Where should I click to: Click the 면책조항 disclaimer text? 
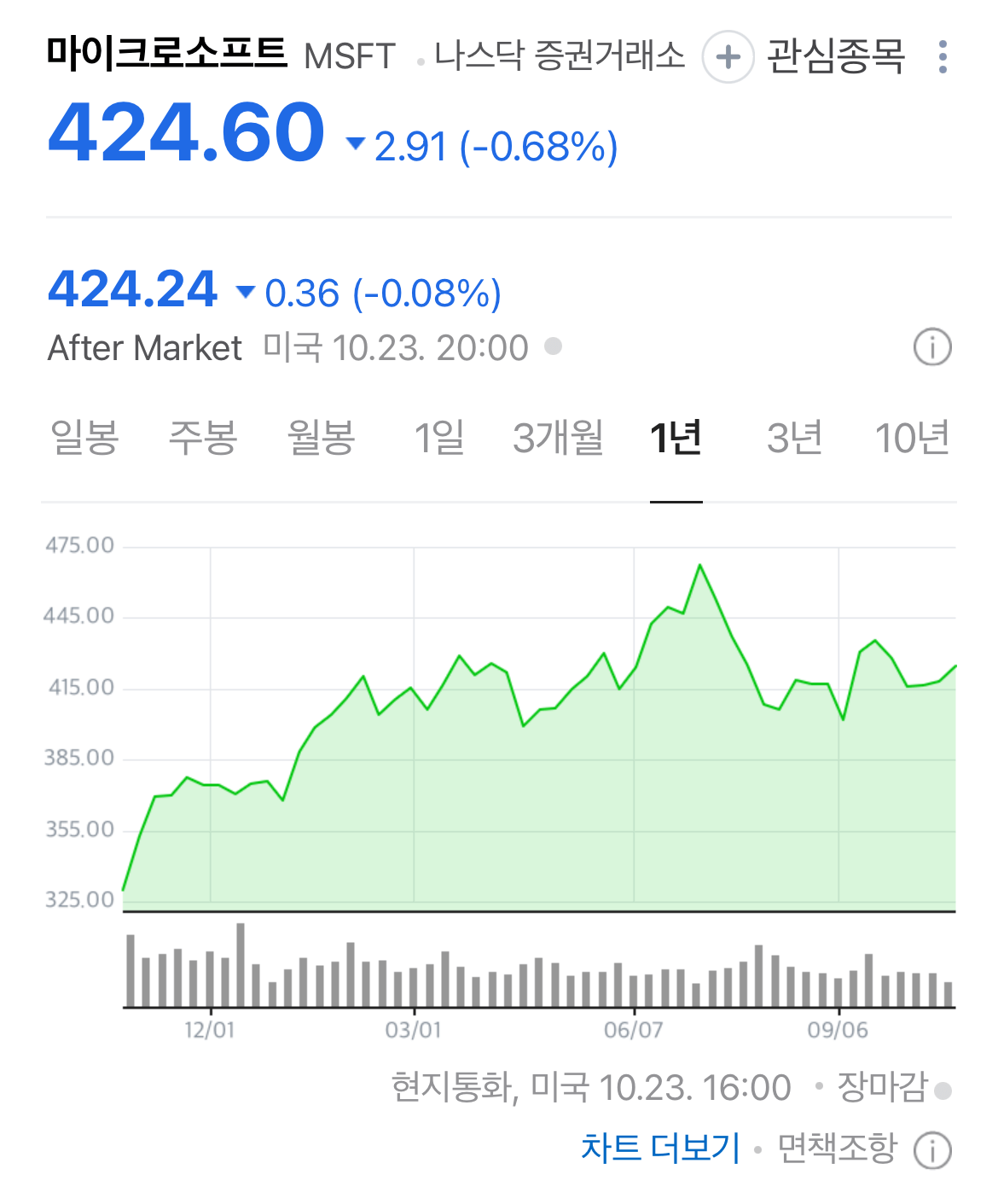839,1148
